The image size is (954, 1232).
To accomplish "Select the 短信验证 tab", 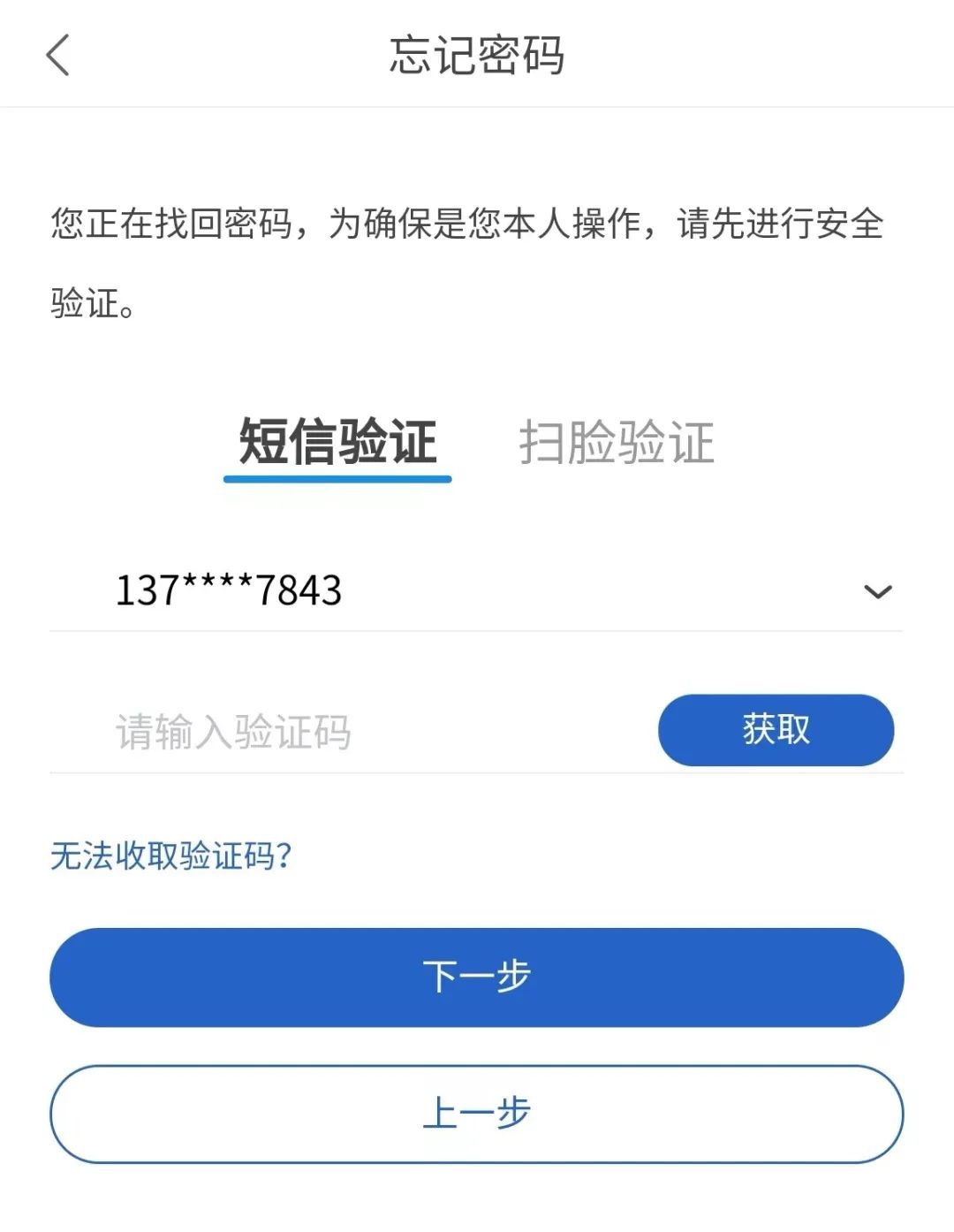I will 337,442.
